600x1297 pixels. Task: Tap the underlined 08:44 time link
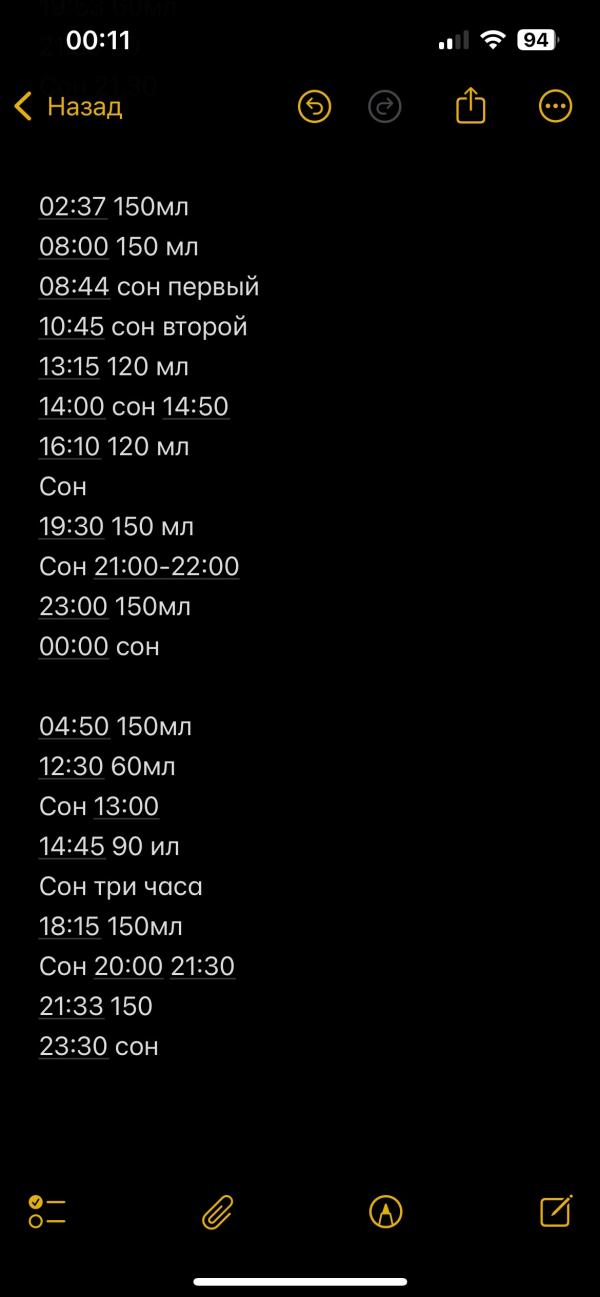click(74, 286)
